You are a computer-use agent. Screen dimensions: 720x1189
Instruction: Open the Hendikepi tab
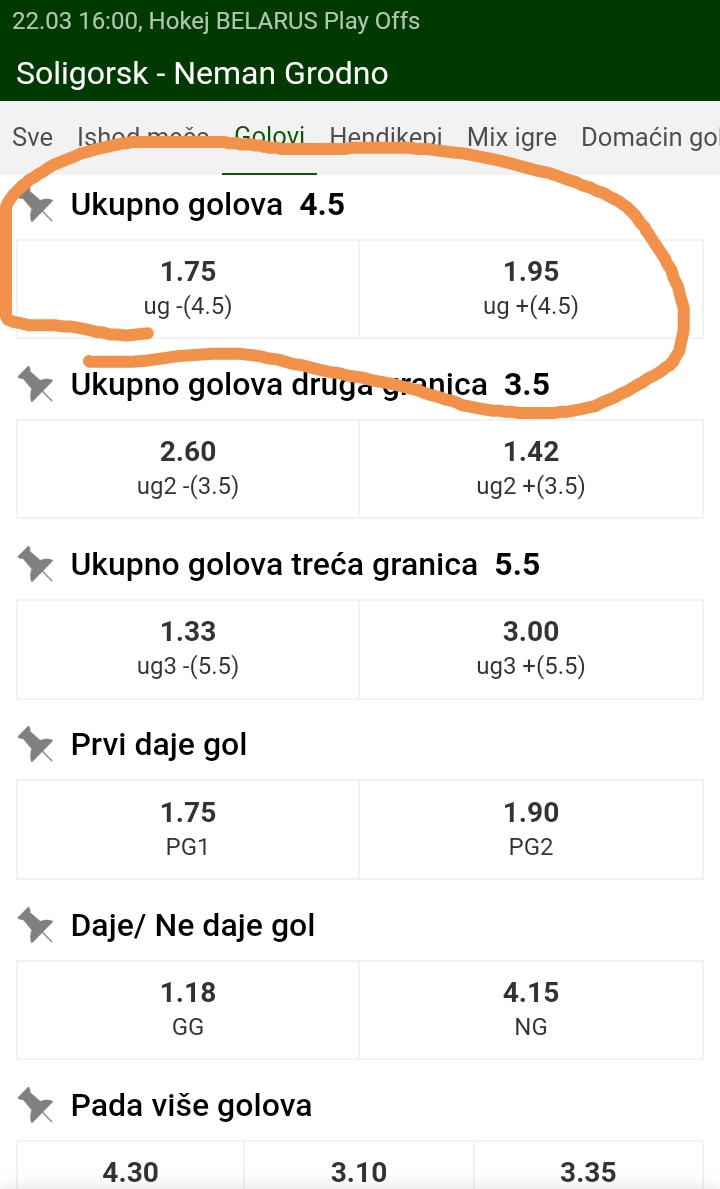[386, 137]
